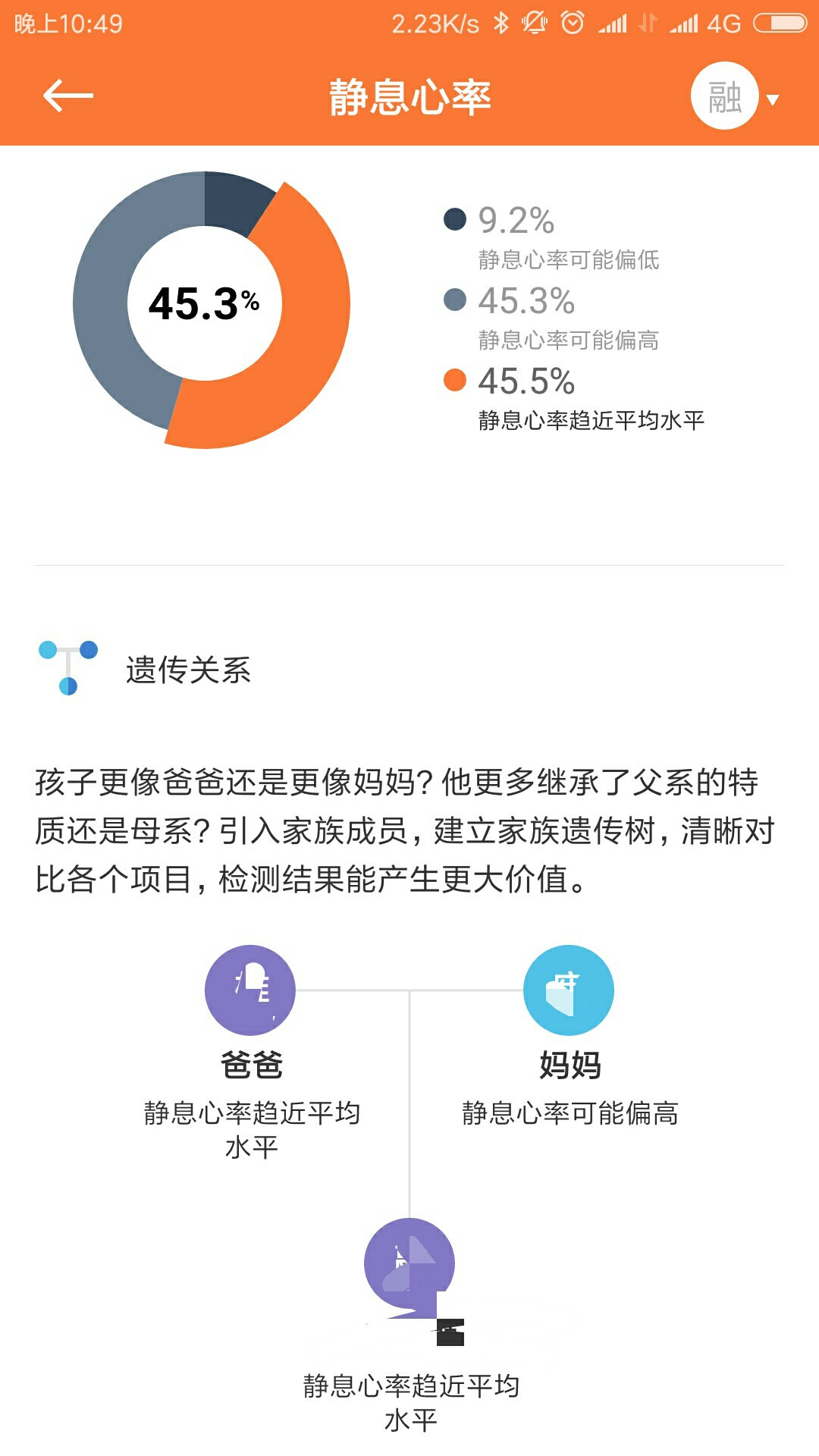Open 妈妈's avatar in the family tree
Viewport: 819px width, 1456px height.
569,990
